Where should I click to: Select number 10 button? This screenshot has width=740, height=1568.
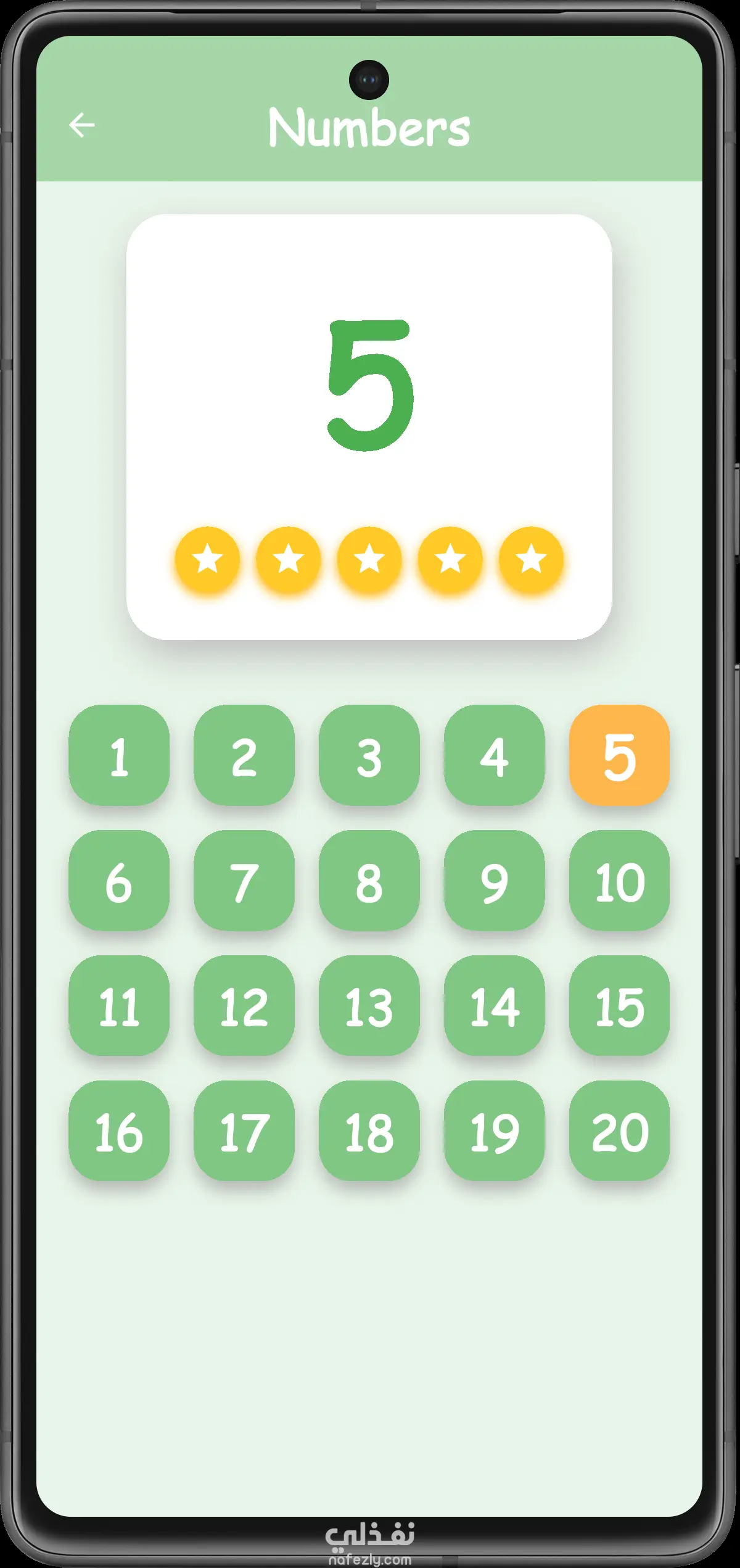coord(620,881)
